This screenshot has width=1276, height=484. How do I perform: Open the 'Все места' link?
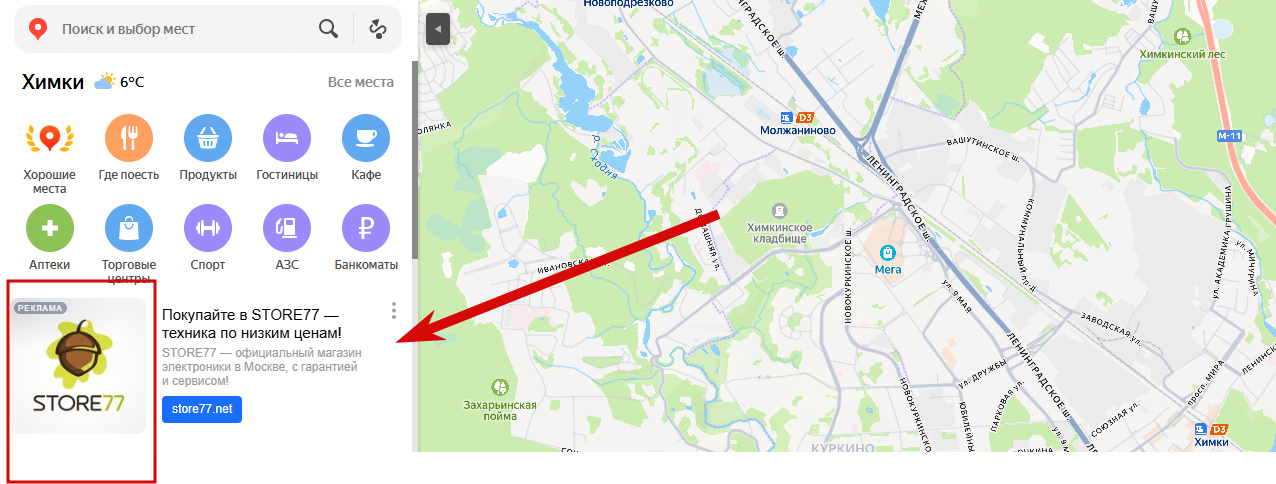click(x=360, y=82)
